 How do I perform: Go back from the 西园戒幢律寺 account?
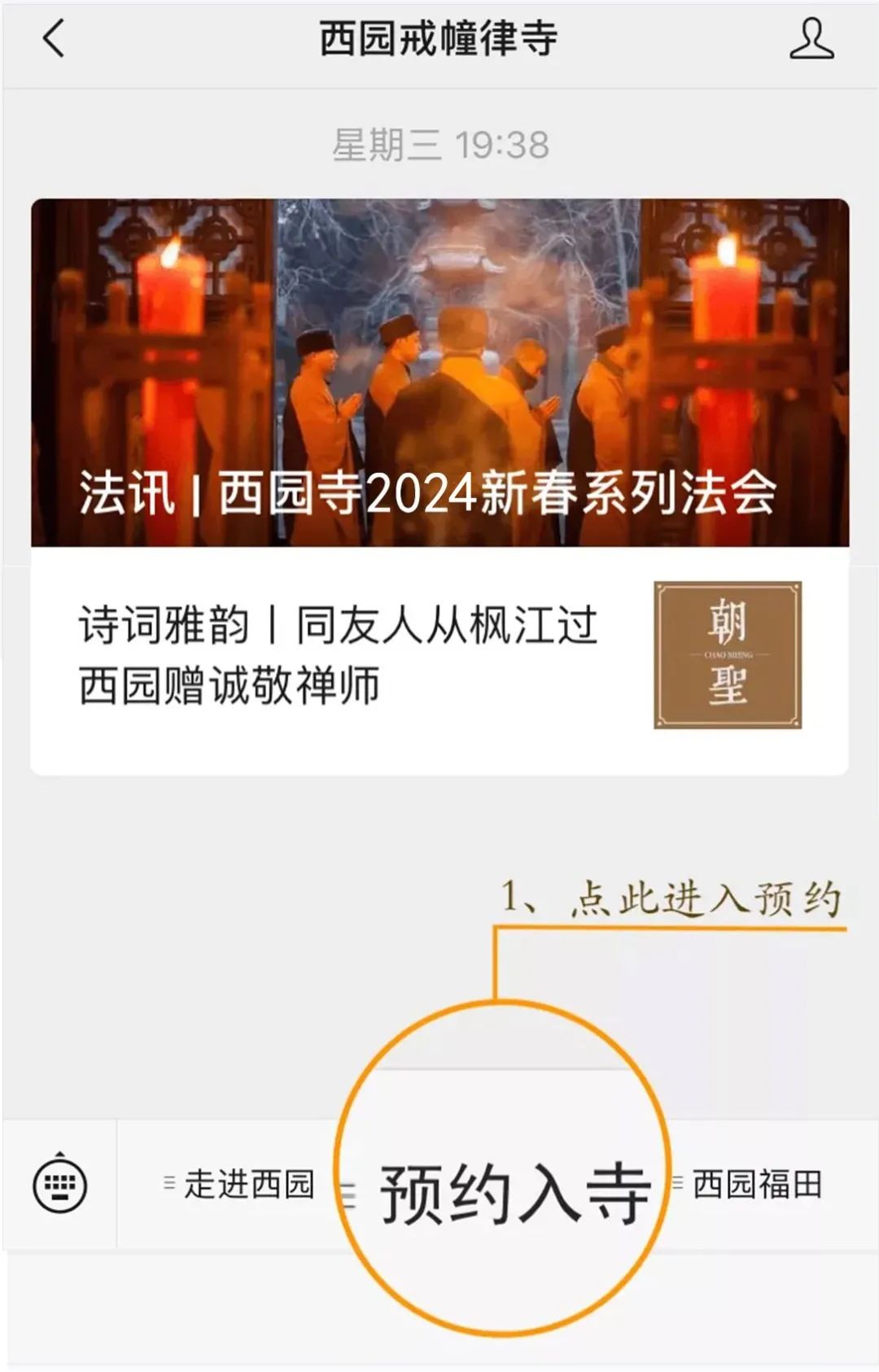54,38
